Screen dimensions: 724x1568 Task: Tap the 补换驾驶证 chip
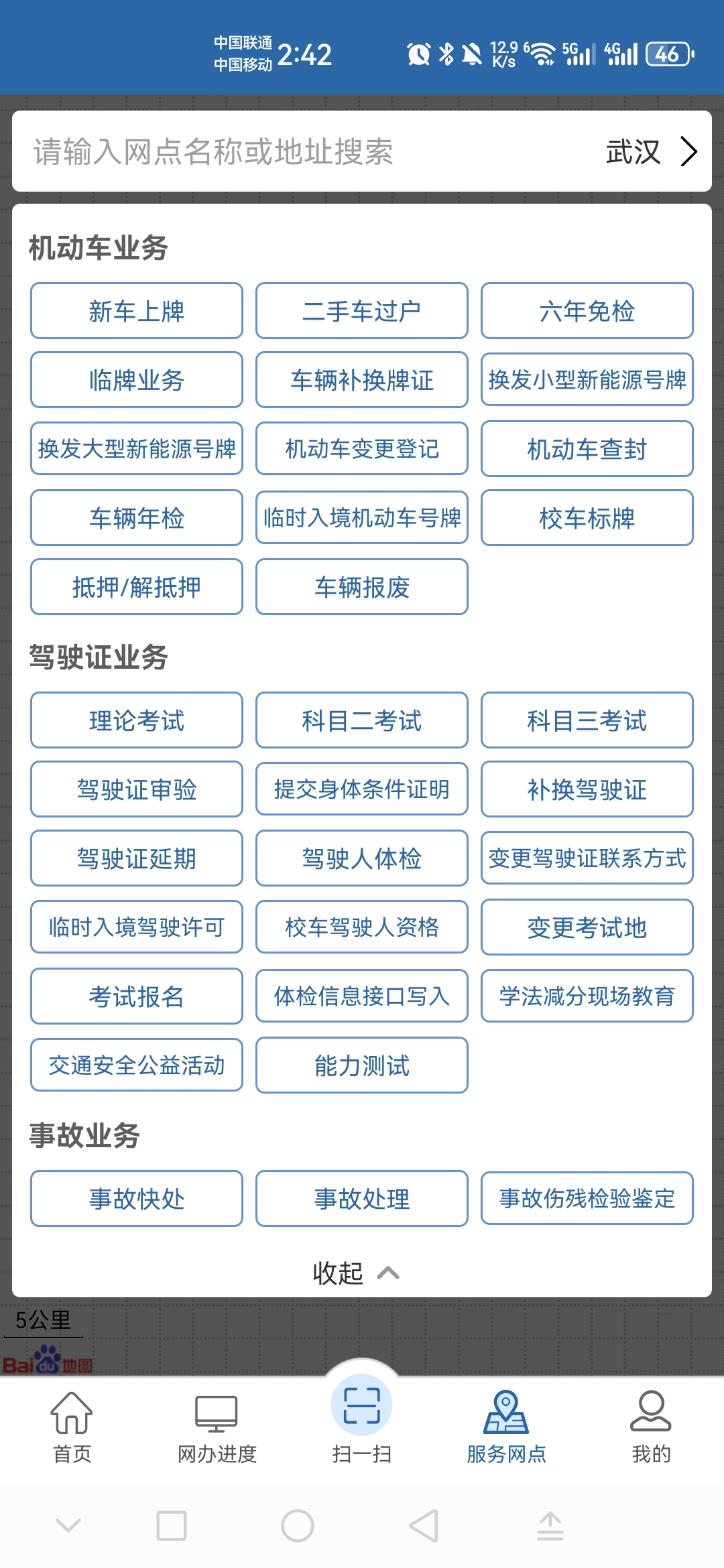(x=587, y=789)
